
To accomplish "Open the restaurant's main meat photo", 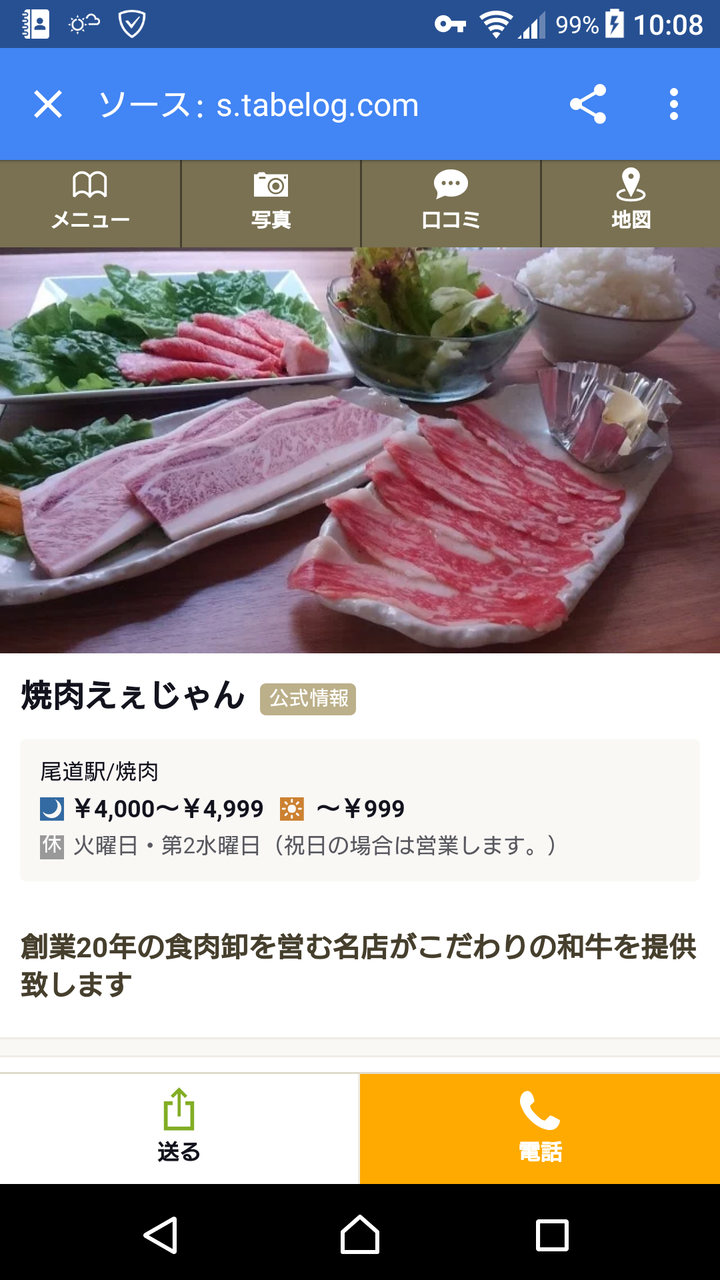I will click(x=360, y=450).
